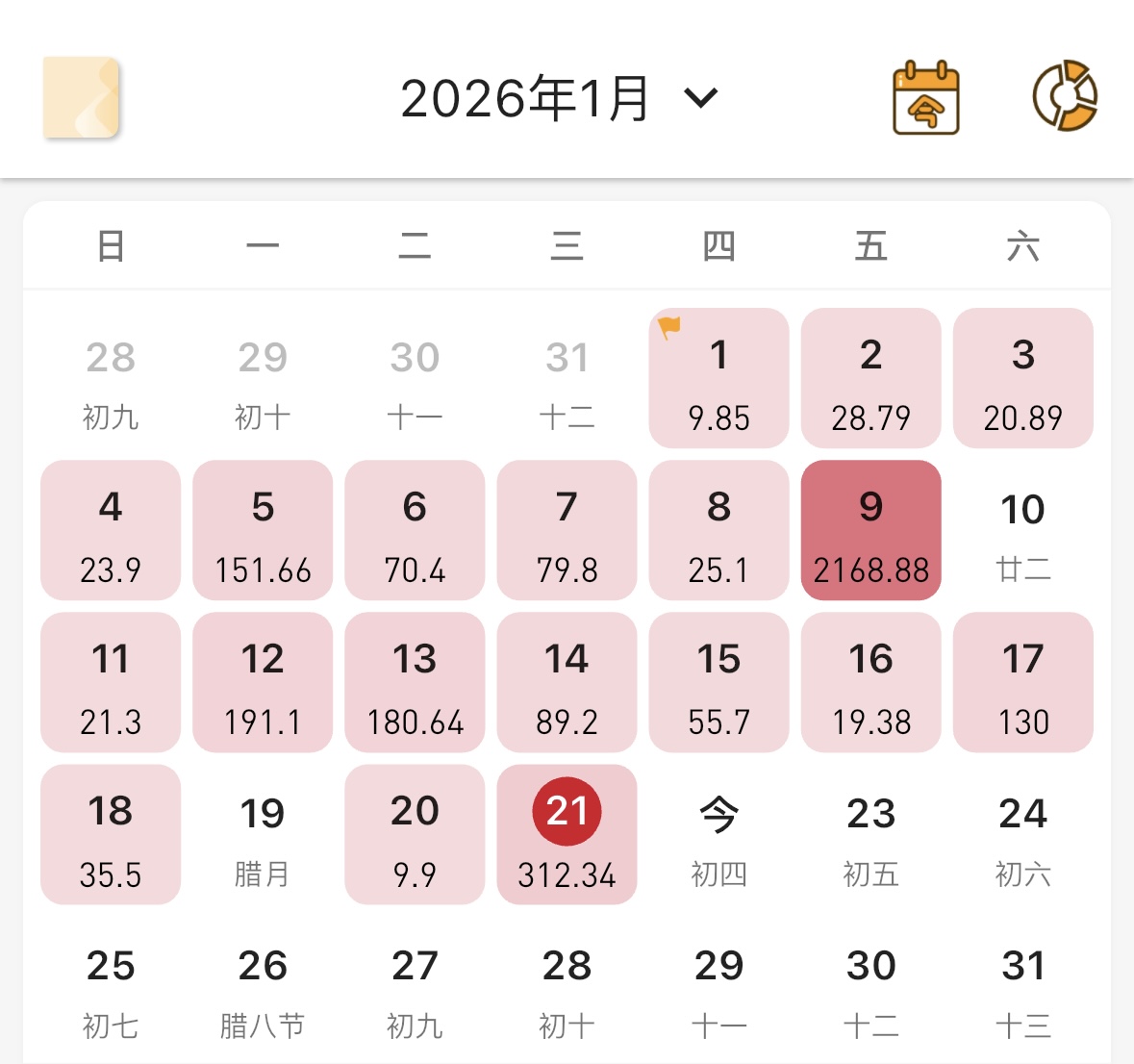Select January 9 showing 2168.88
The width and height of the screenshot is (1134, 1064).
(x=870, y=531)
